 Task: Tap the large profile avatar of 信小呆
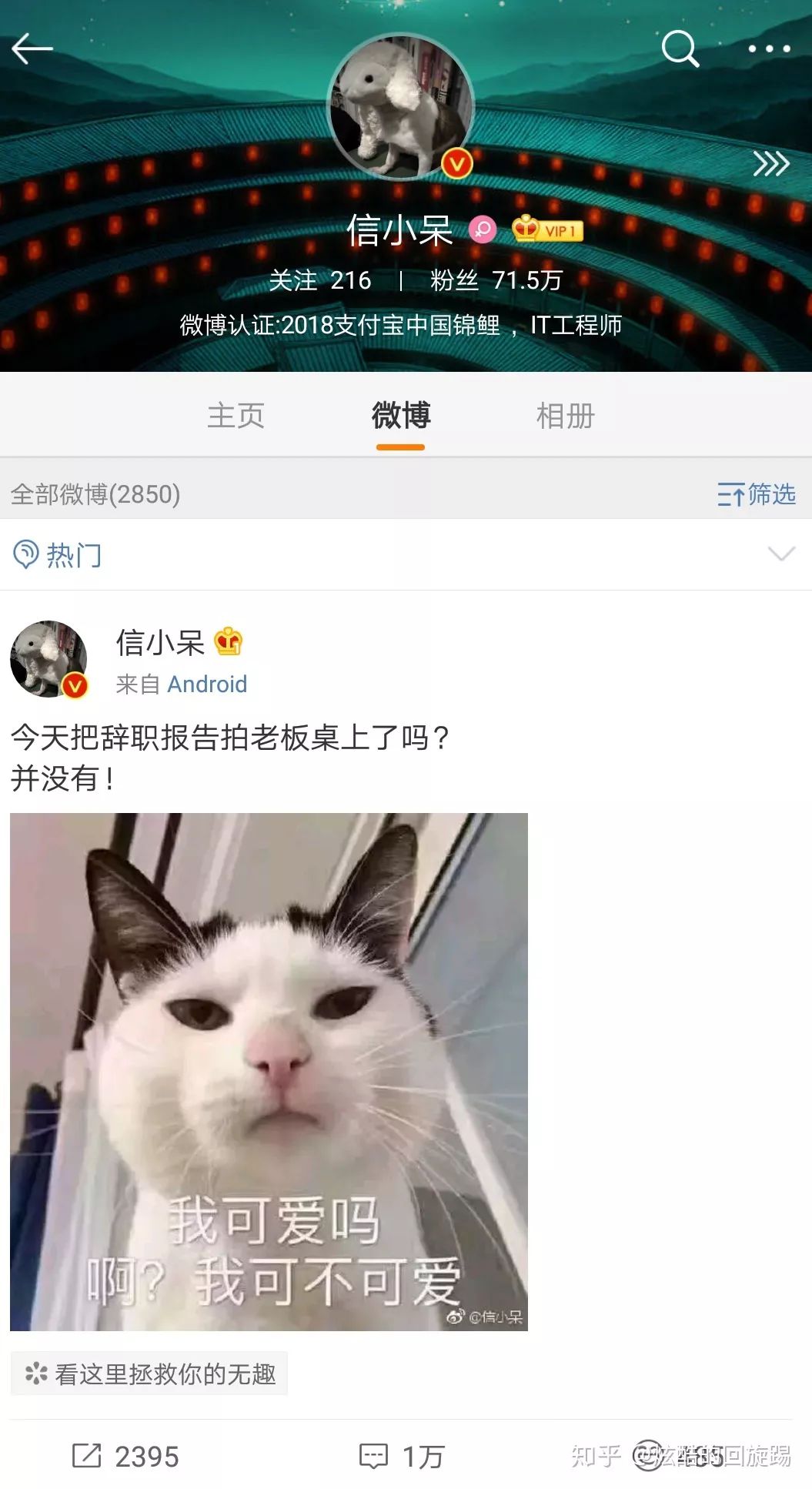pos(400,106)
